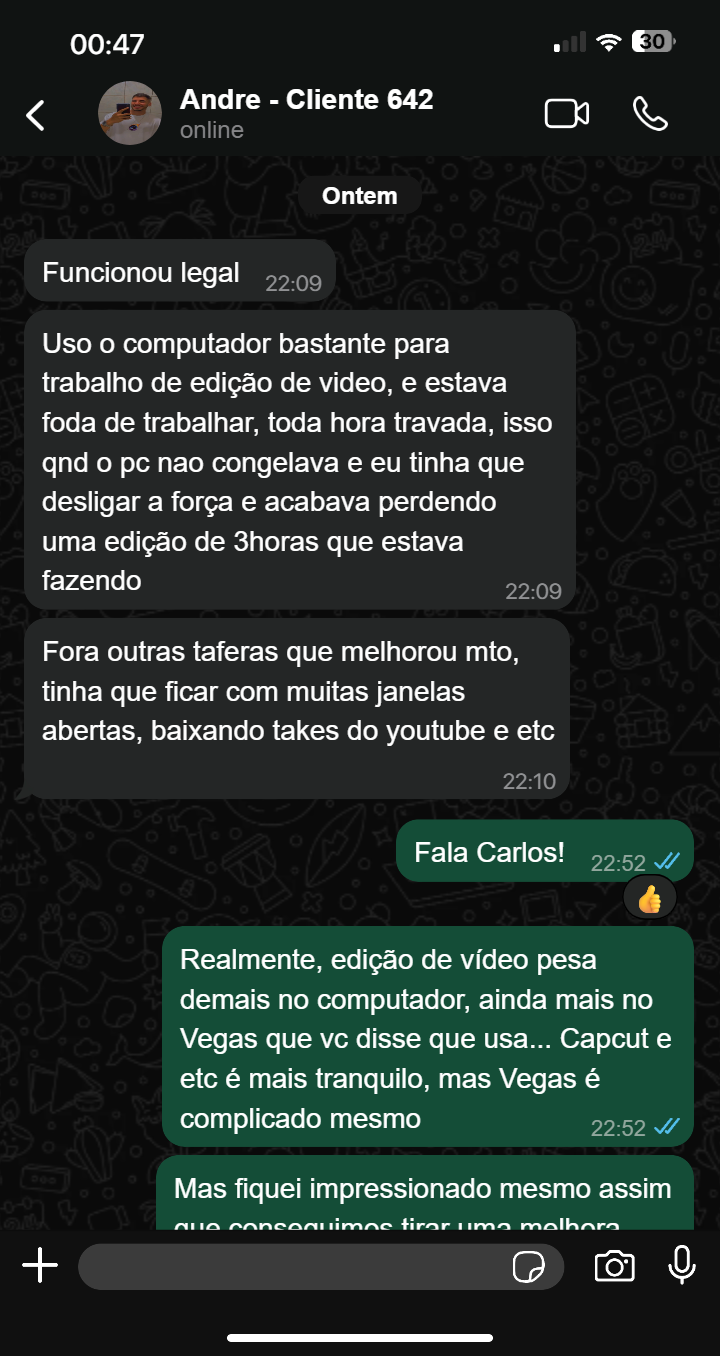Open the camera to send a photo

(614, 1266)
